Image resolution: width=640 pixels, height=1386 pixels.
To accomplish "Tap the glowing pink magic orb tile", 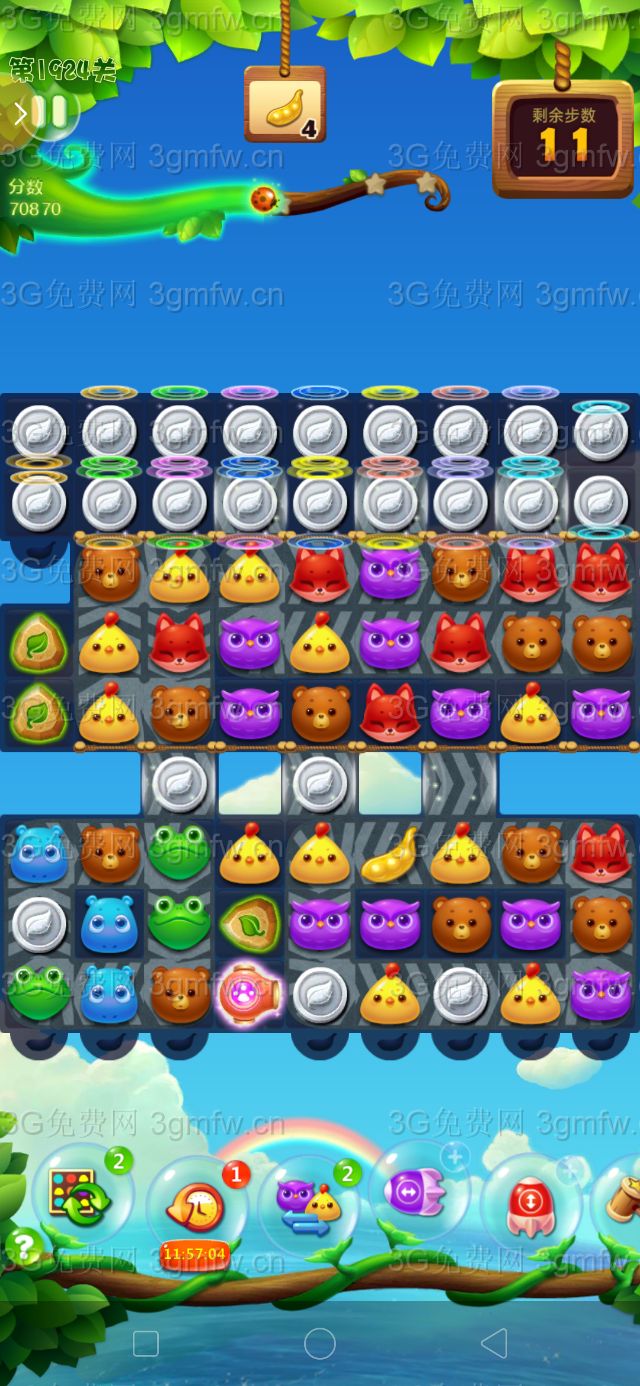I will [x=249, y=995].
